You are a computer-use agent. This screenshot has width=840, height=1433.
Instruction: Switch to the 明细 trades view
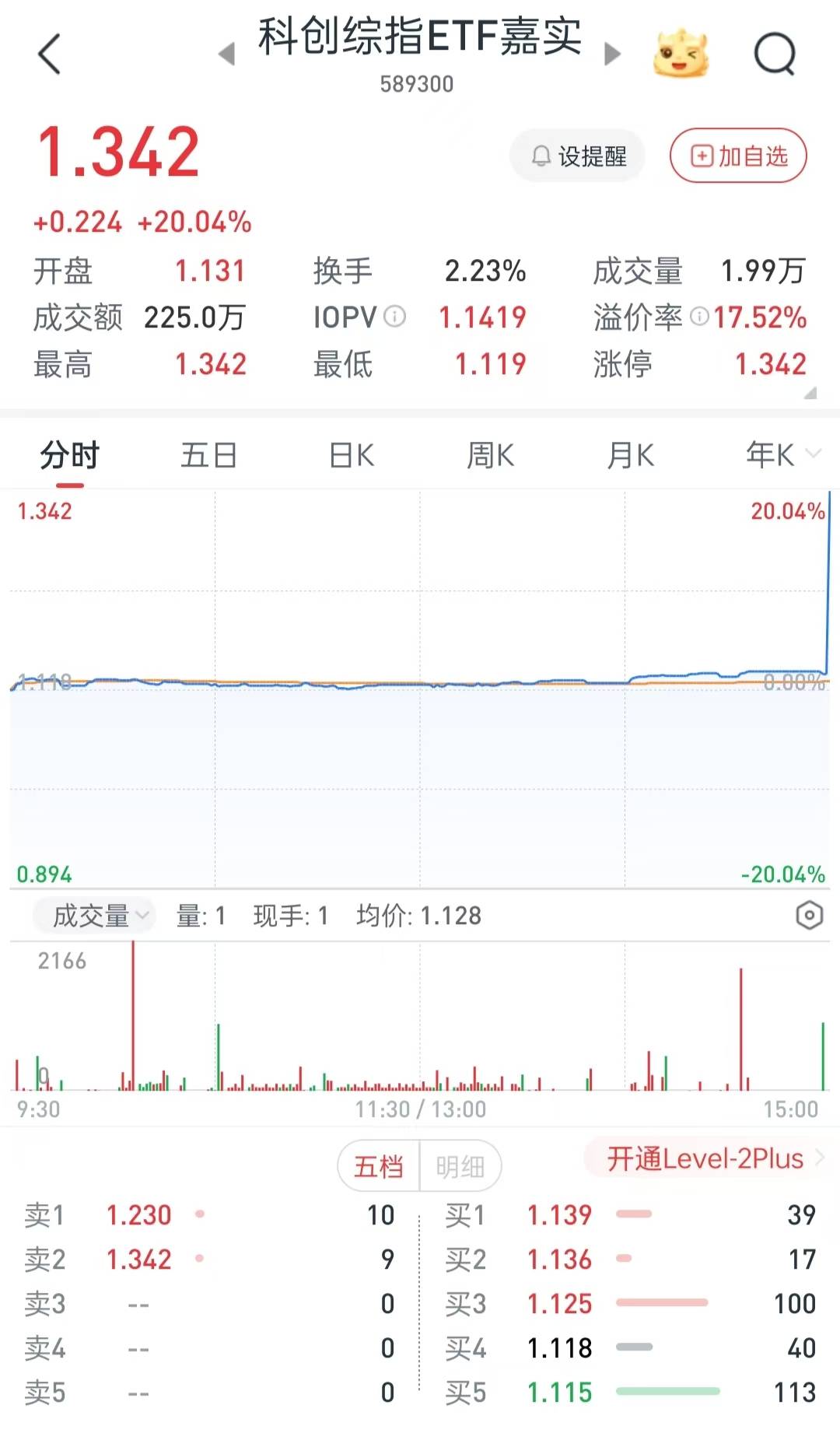460,1166
